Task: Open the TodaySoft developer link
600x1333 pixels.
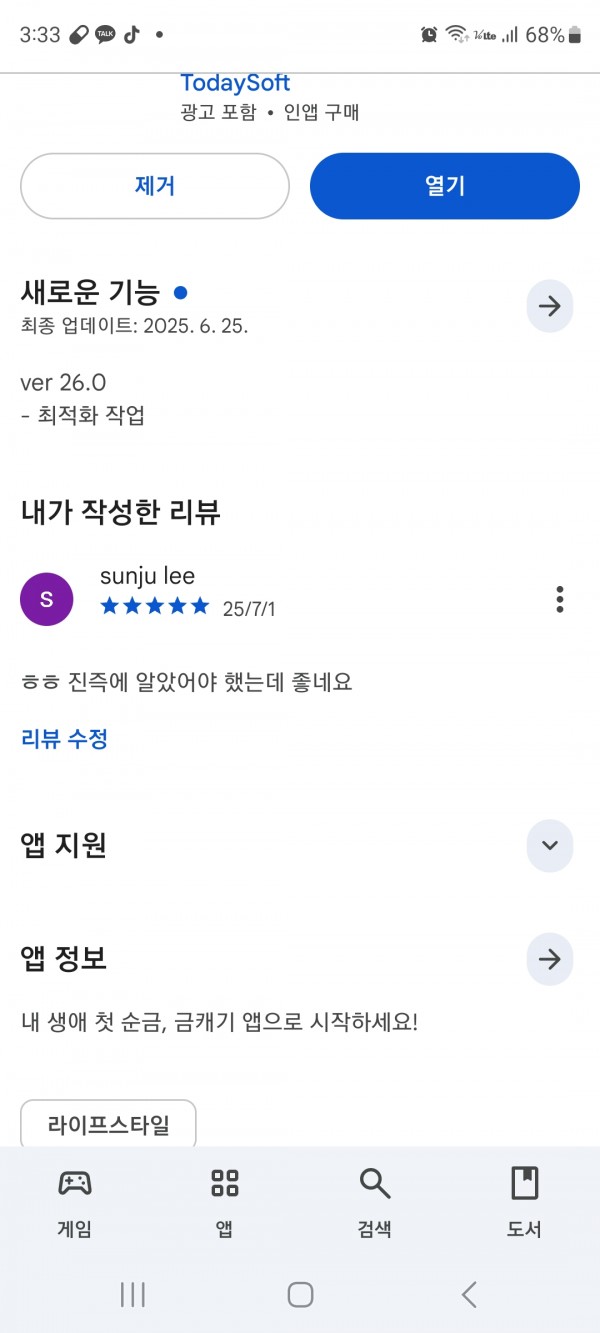Action: coord(235,83)
